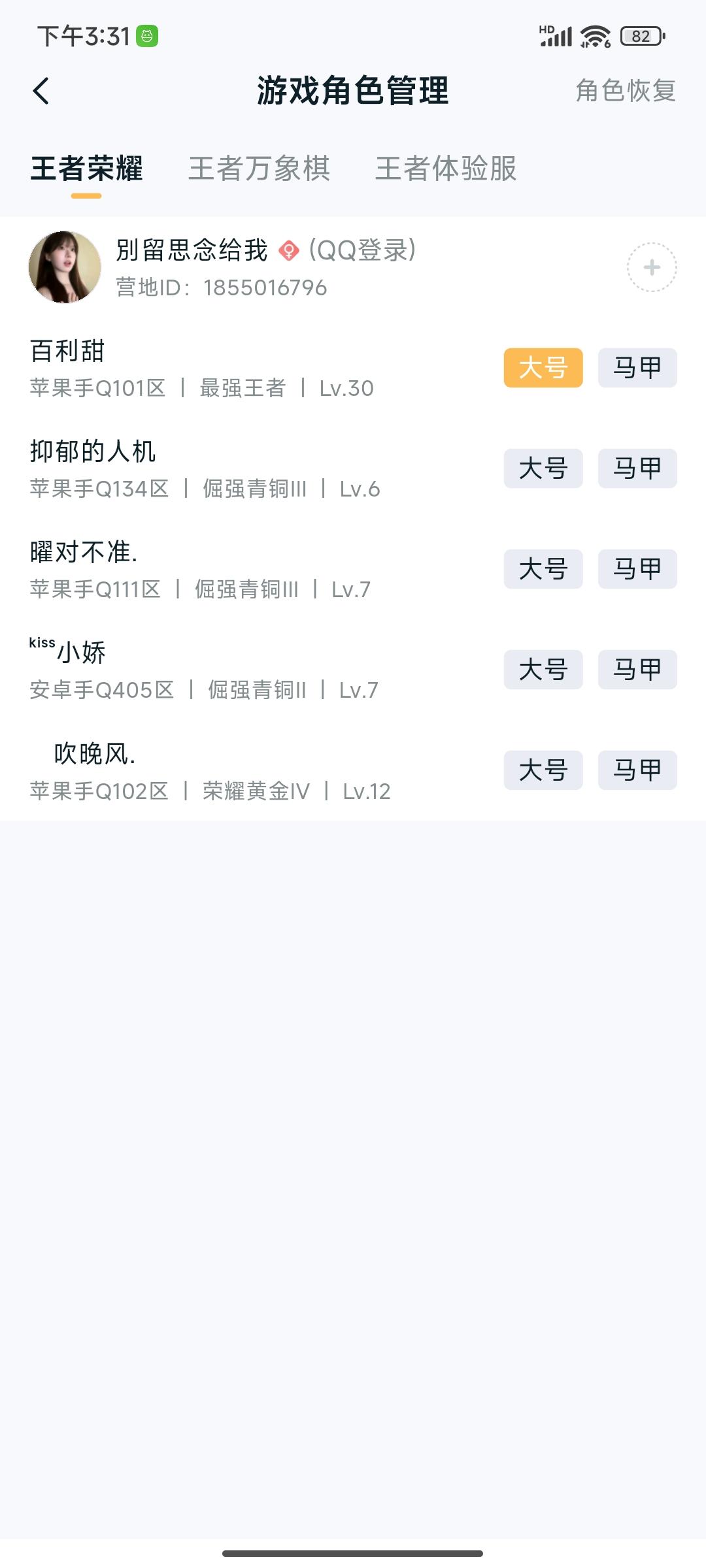Viewport: 706px width, 1568px height.
Task: Enable 马甲 for the role 抑郁的人机
Action: [x=637, y=468]
